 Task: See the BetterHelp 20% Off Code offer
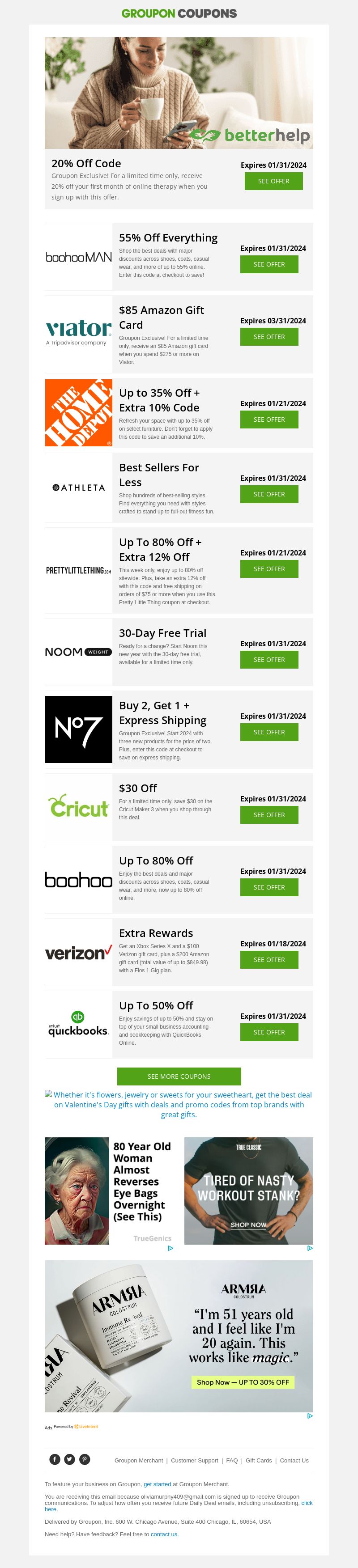click(273, 181)
